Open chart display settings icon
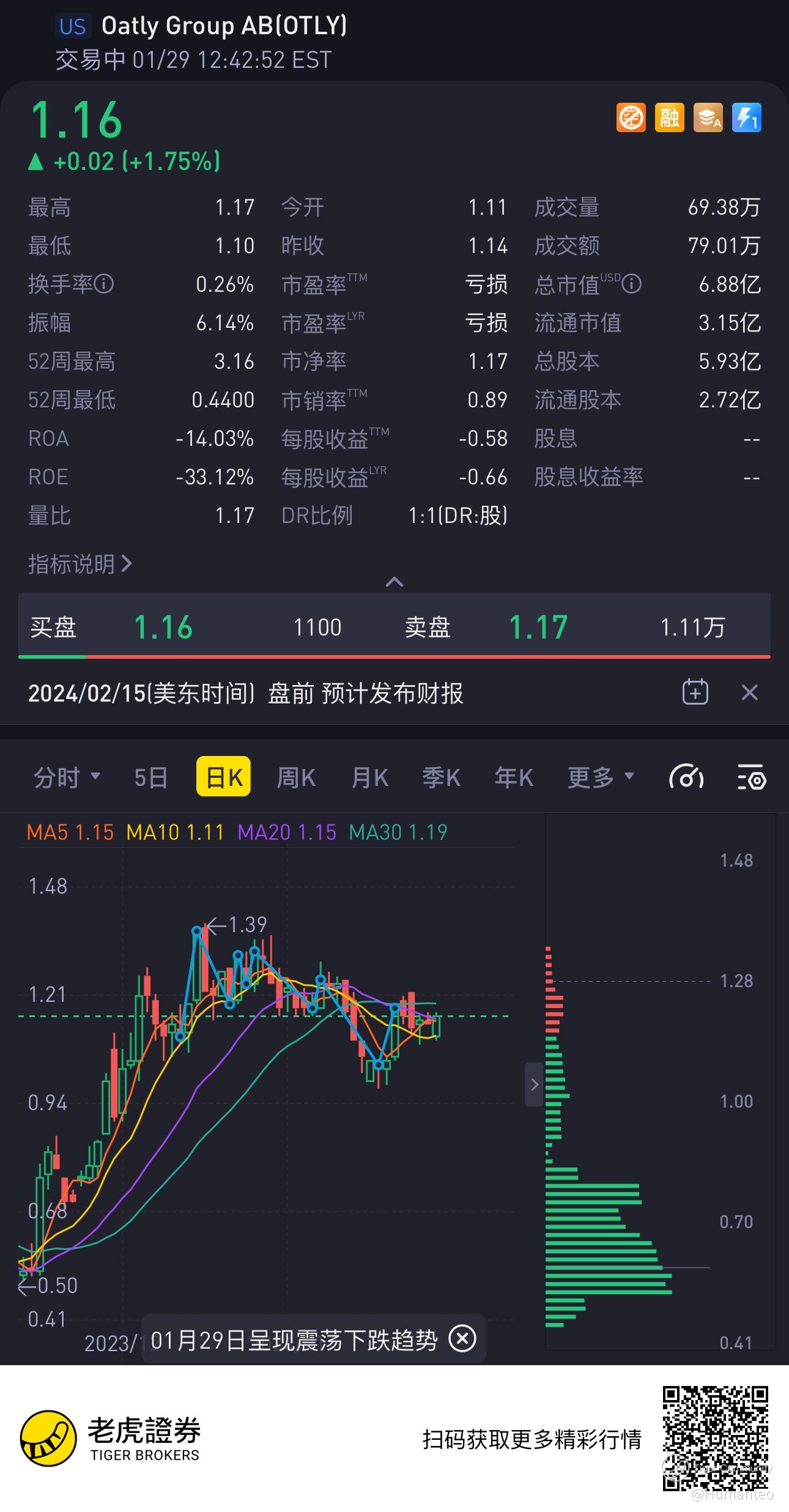This screenshot has width=789, height=1512. [x=752, y=777]
